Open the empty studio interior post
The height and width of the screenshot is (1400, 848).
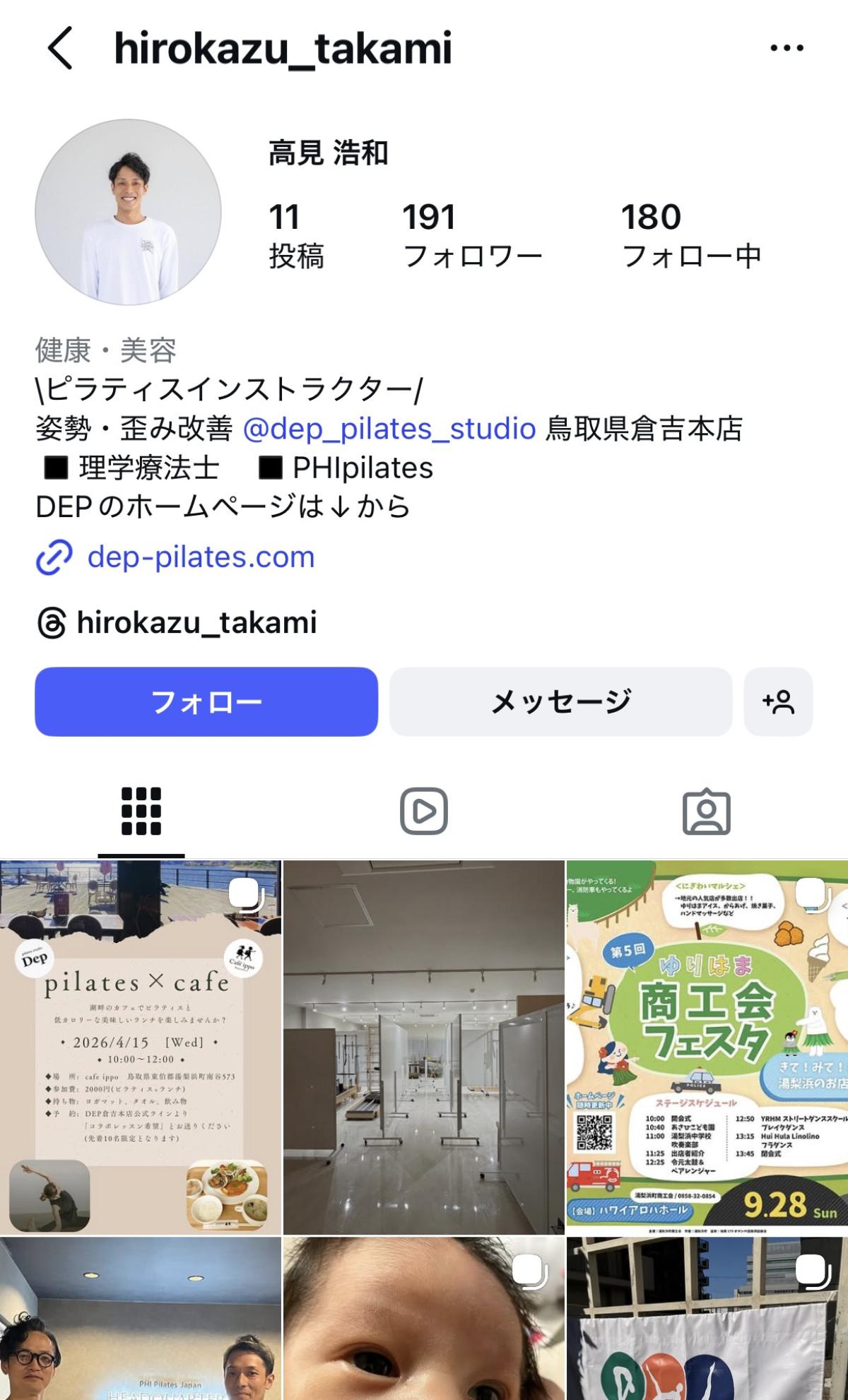(x=424, y=1045)
